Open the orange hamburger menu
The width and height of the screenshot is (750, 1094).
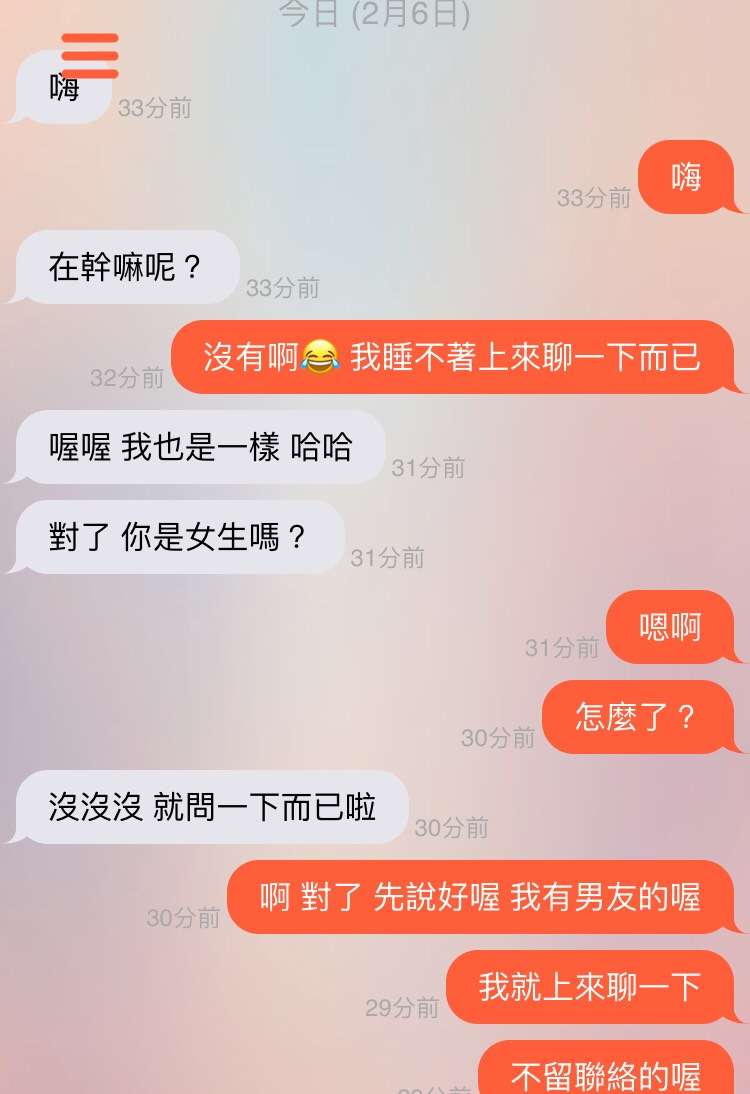pos(89,56)
